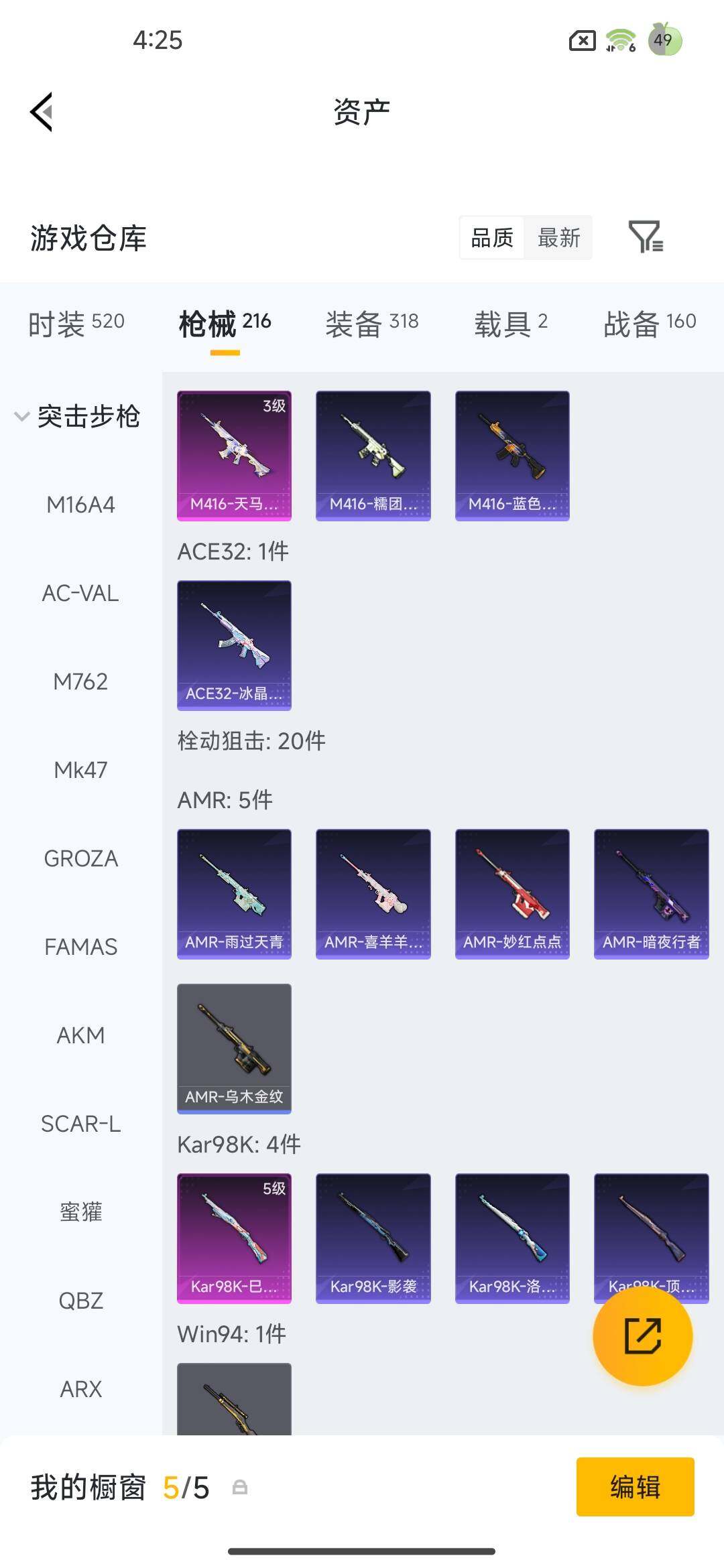Select AKM in the weapon list
Screen dimensions: 724x1568
tap(80, 1035)
